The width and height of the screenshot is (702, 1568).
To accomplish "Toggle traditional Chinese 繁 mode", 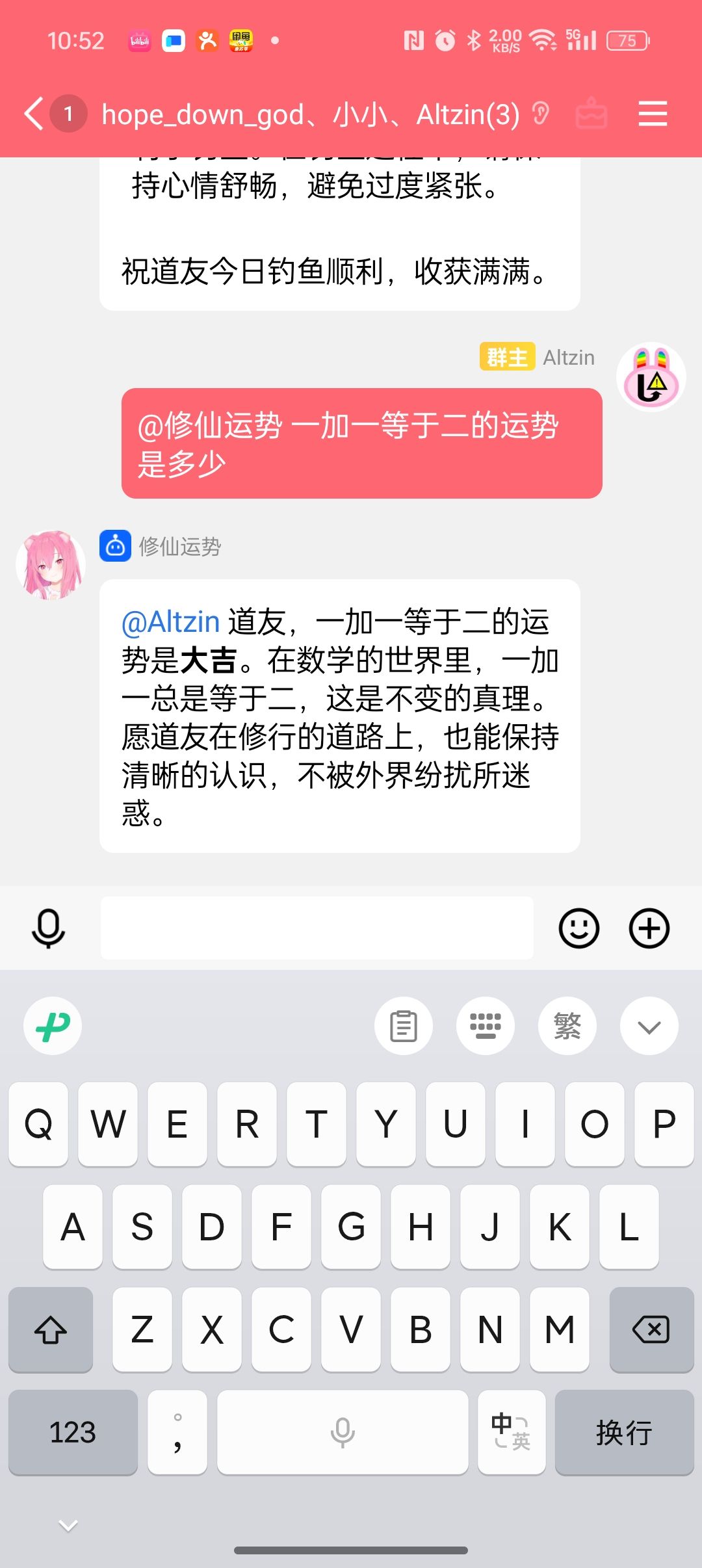I will coord(567,1026).
